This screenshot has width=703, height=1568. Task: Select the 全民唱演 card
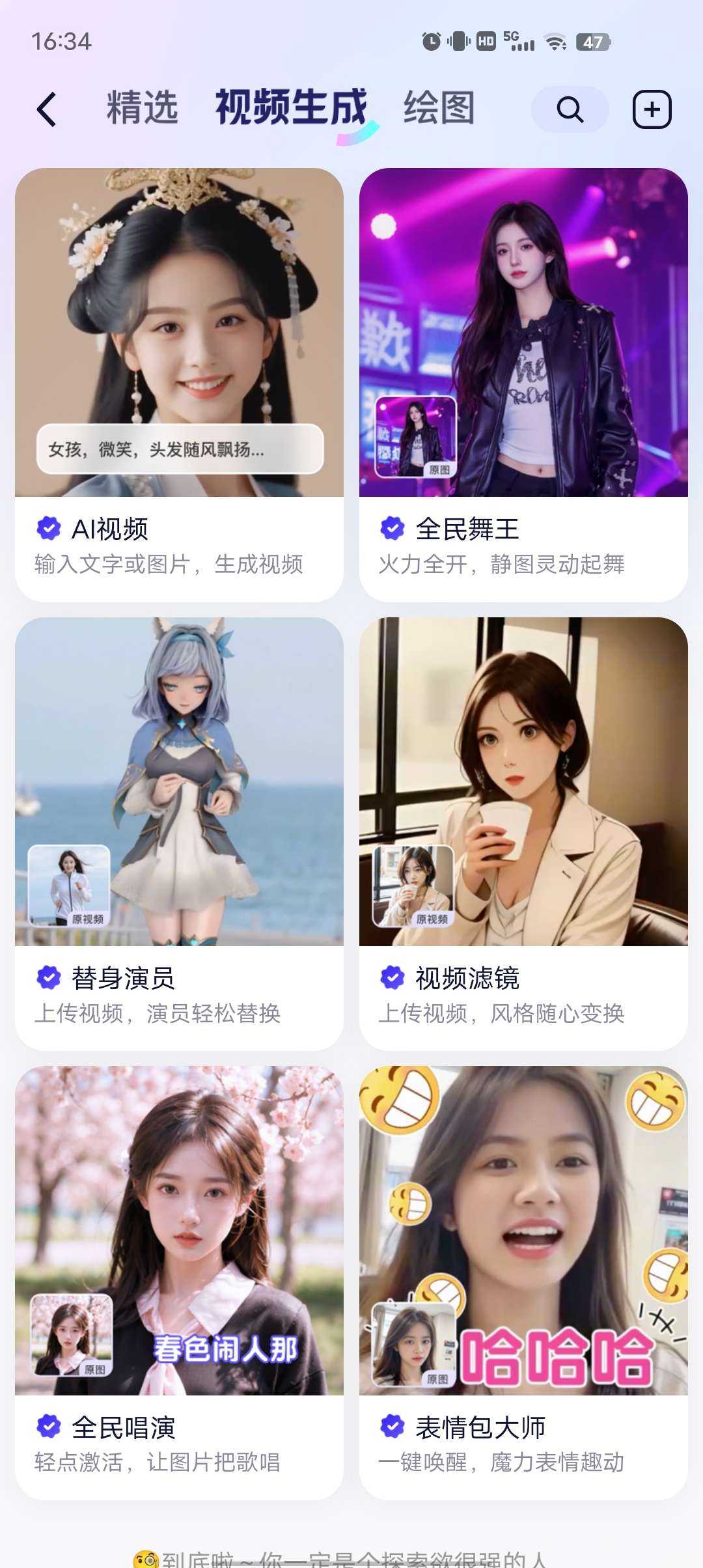click(179, 1283)
